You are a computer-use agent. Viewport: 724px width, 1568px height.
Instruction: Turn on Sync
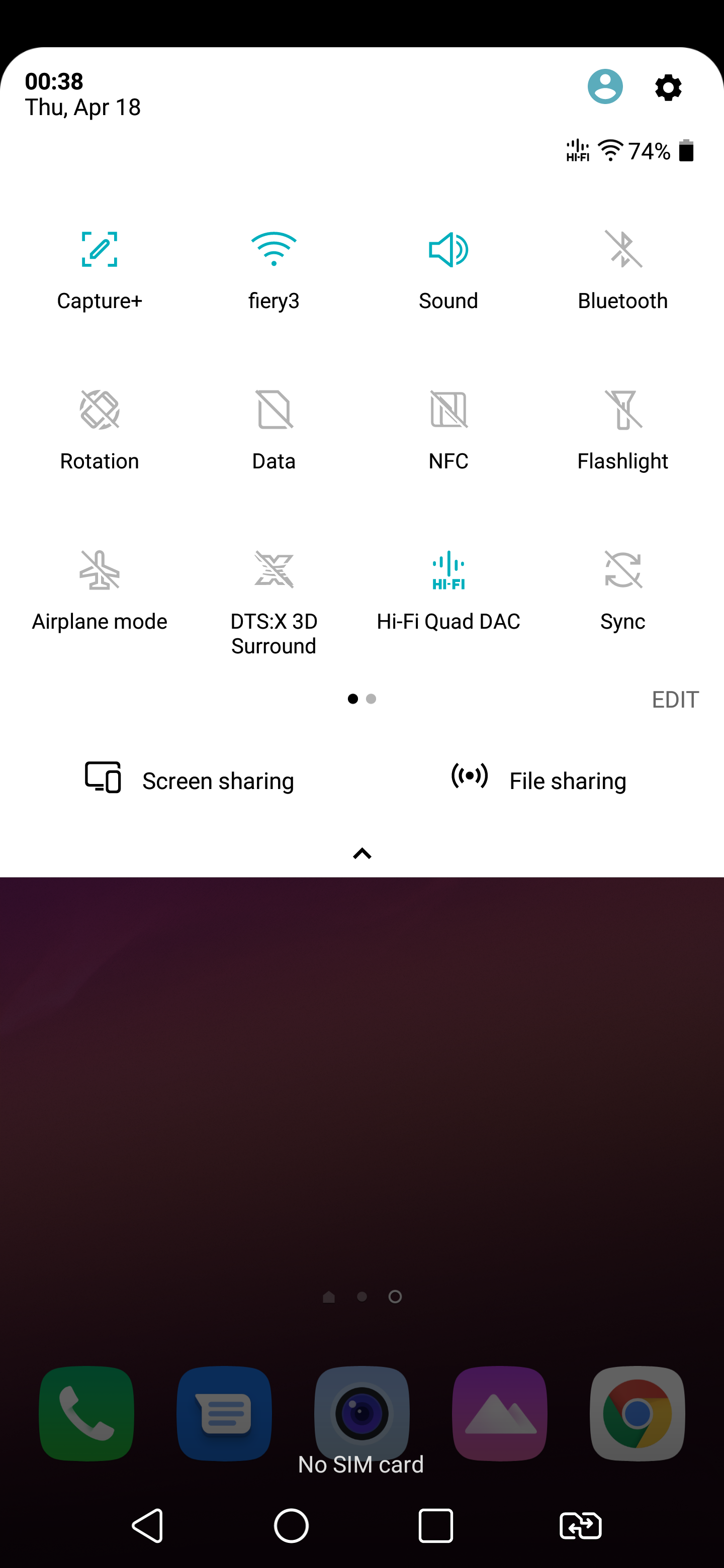[x=622, y=570]
